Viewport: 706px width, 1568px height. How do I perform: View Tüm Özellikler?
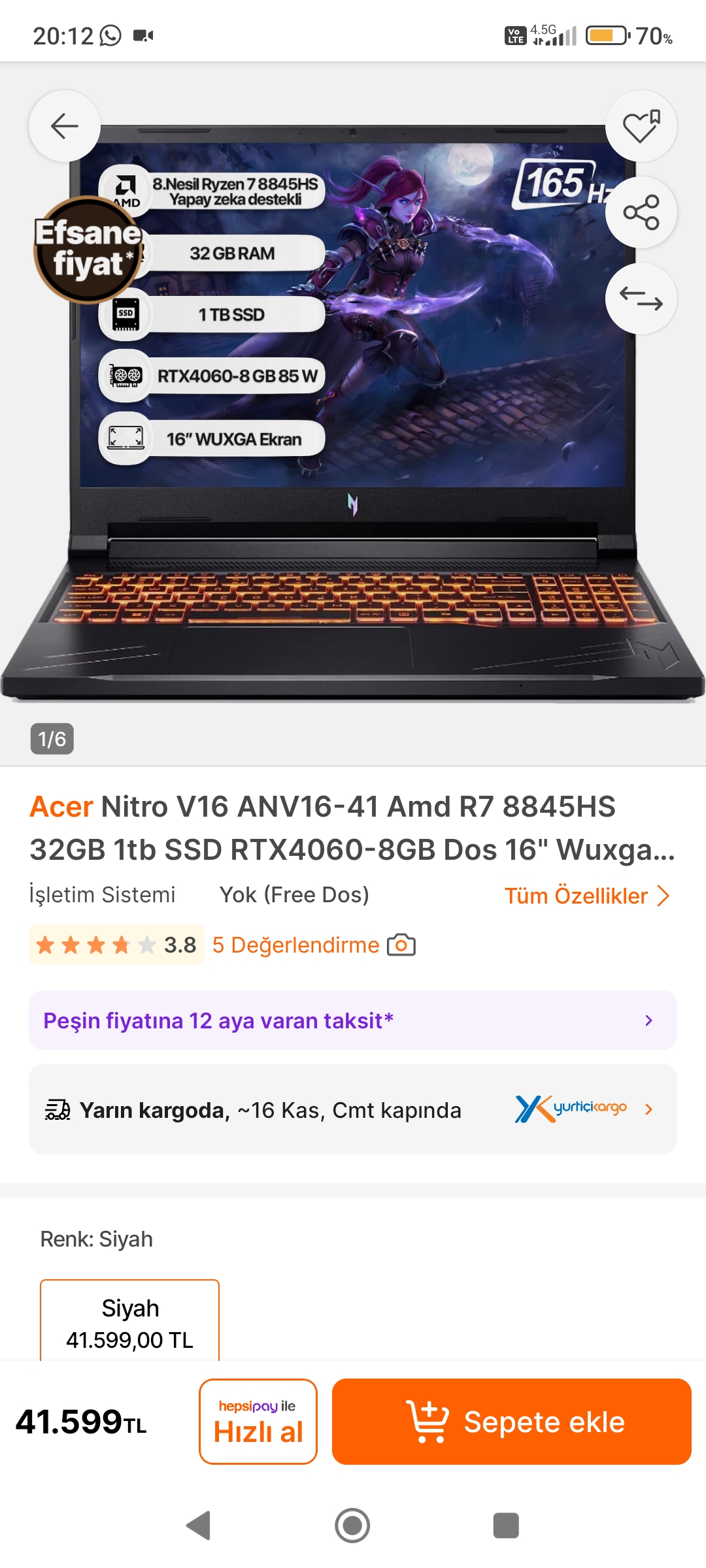tap(586, 896)
